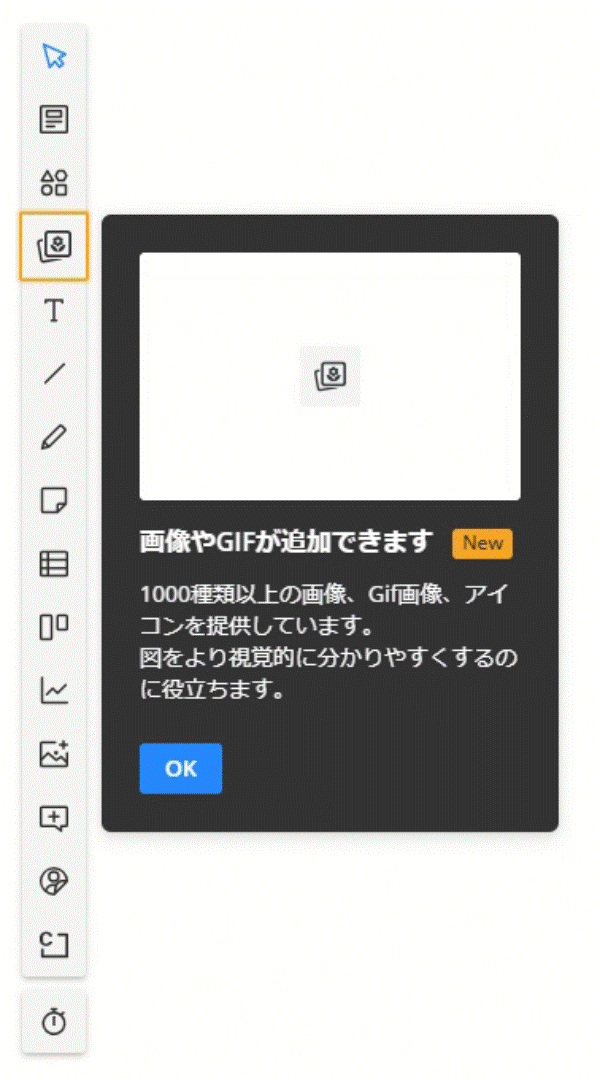Open the images and GIFs tool
600x1080 pixels.
tap(54, 246)
